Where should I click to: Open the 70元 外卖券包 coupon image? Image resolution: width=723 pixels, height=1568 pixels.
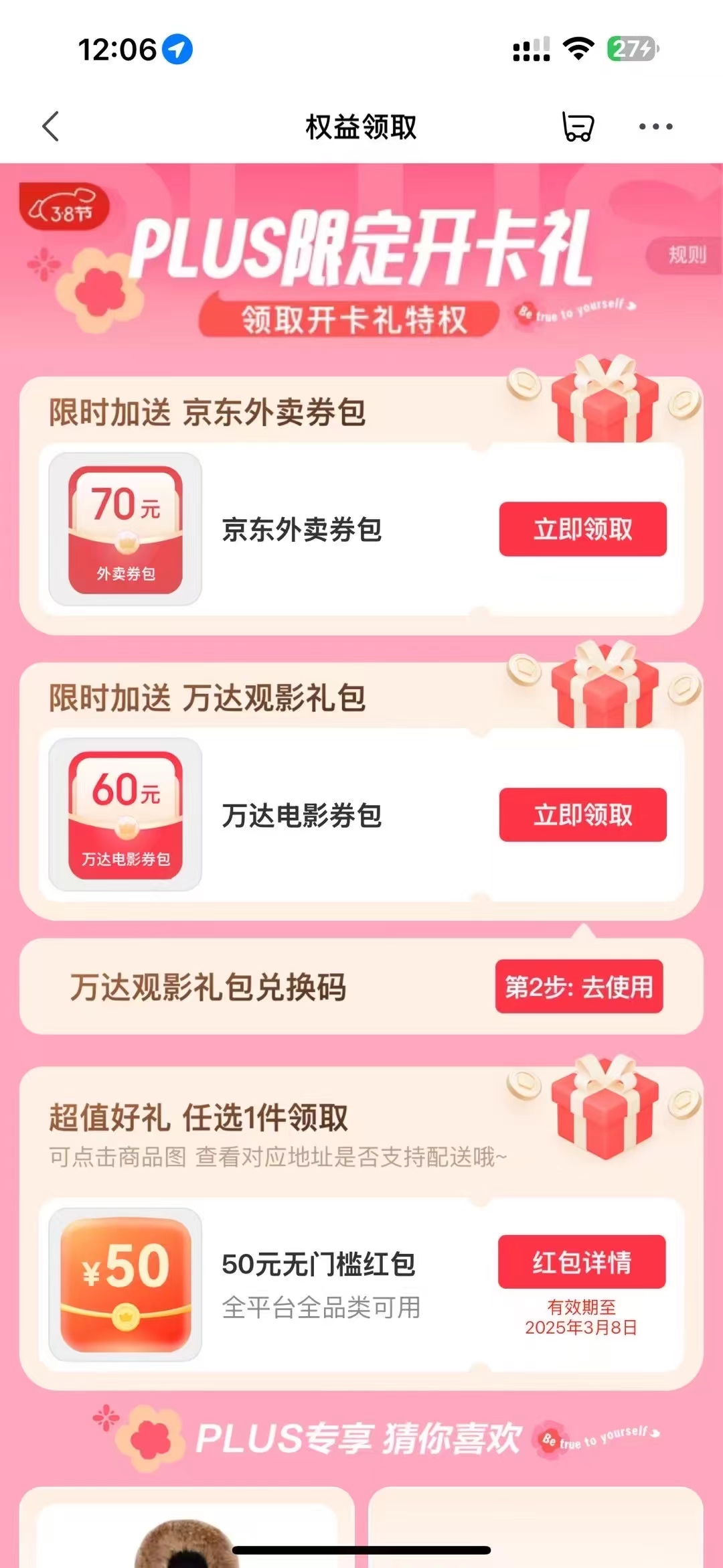(125, 529)
